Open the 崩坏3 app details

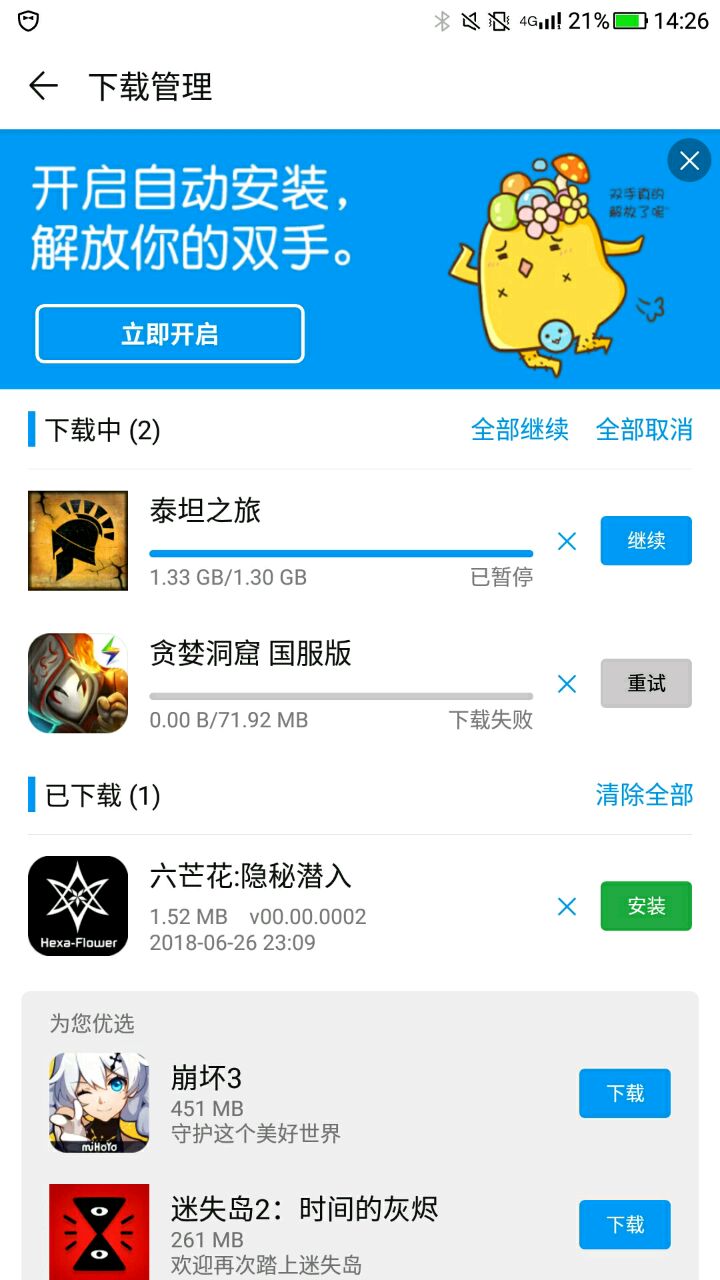point(205,1079)
